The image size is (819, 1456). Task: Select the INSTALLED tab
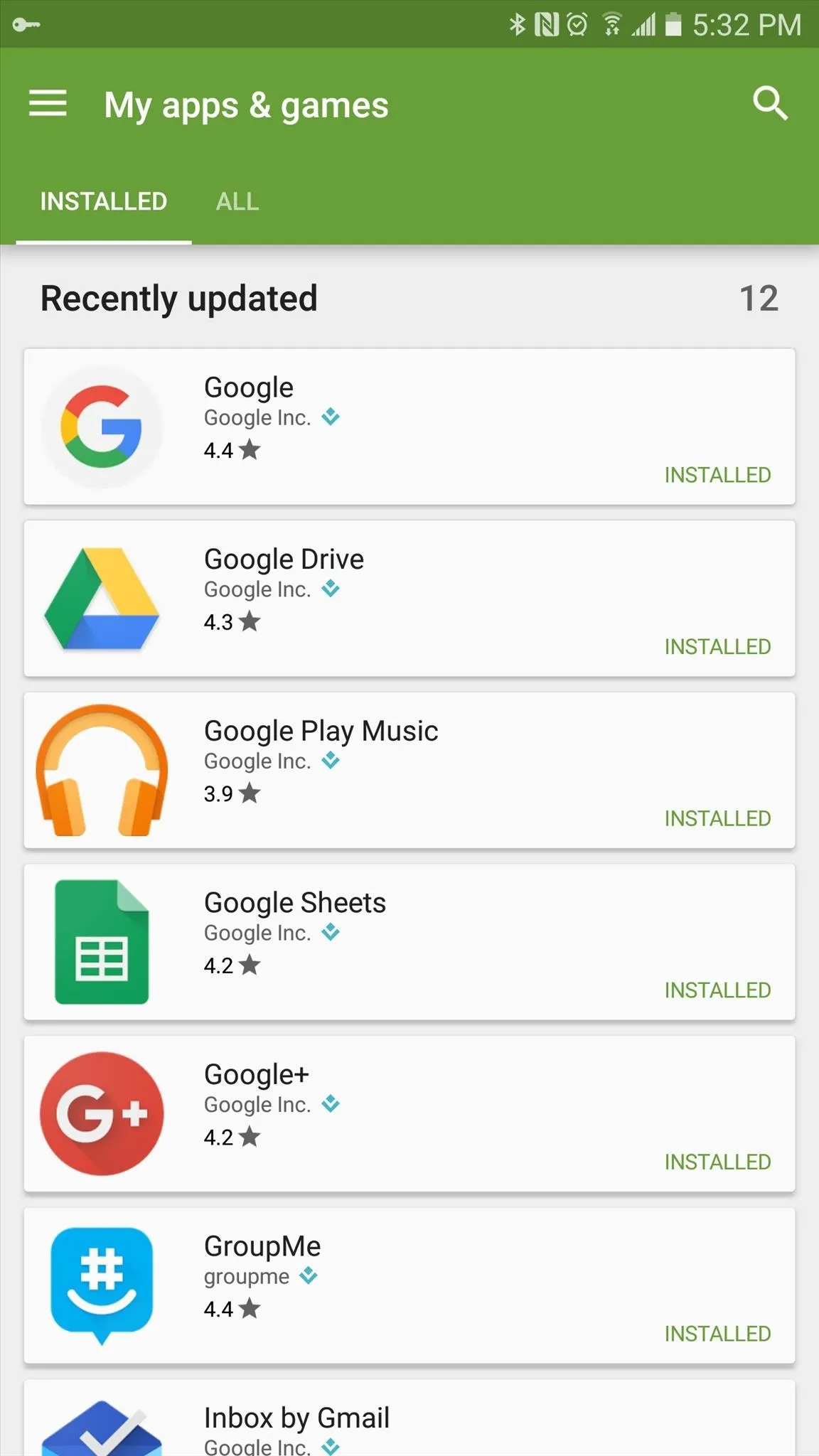(104, 202)
